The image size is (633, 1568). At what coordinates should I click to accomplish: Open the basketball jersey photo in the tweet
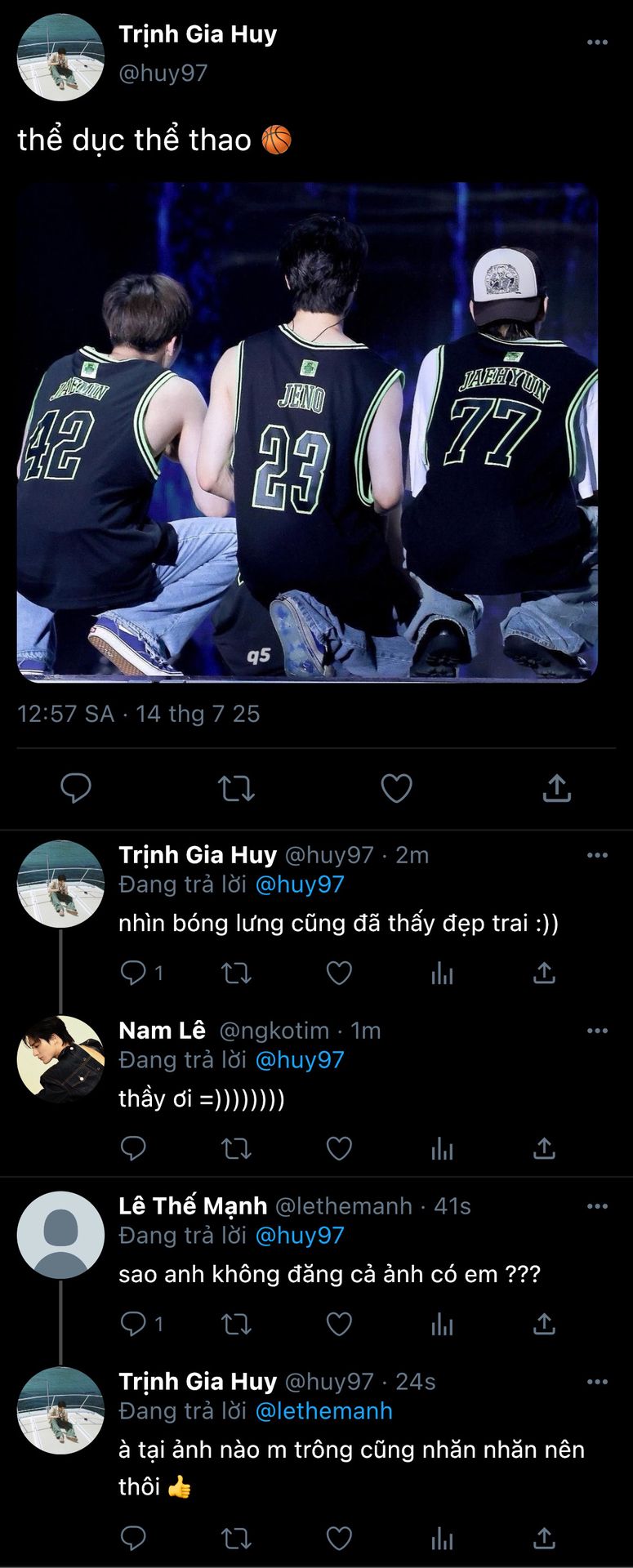point(307,431)
